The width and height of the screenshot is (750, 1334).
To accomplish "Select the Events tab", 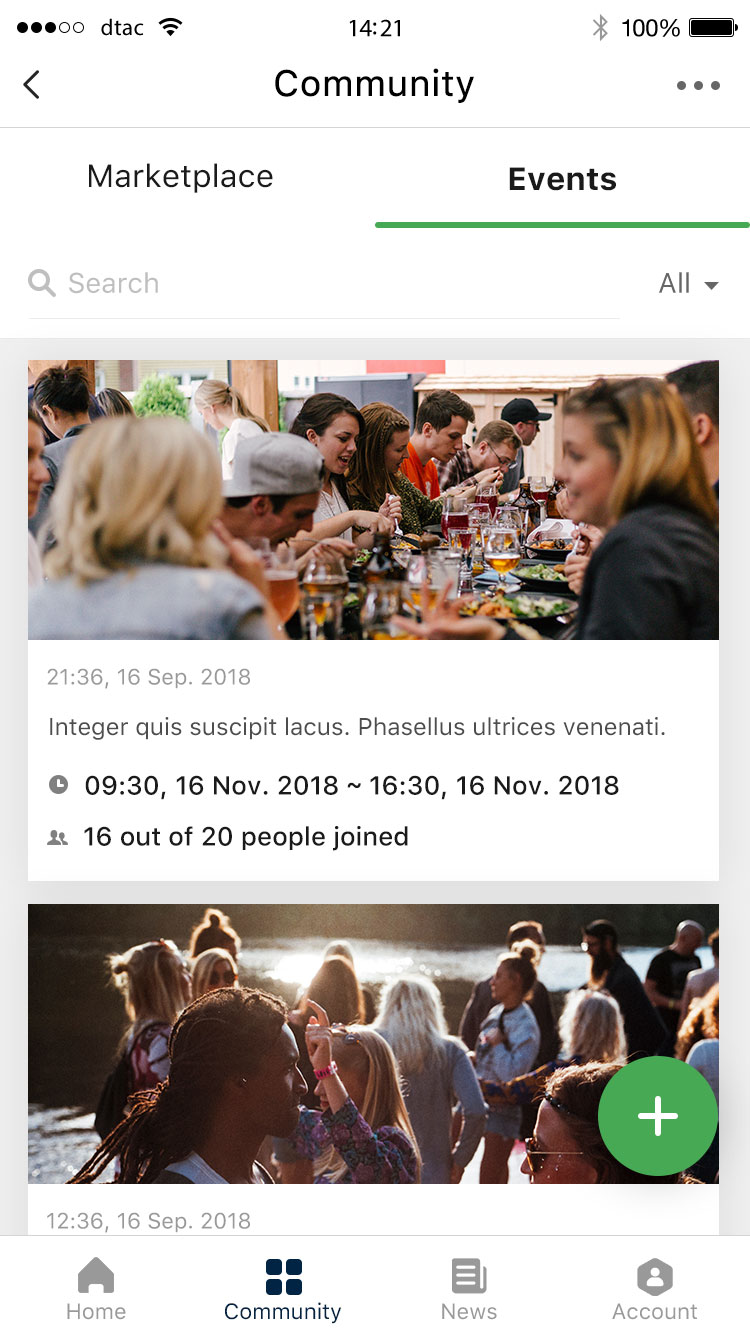I will point(562,179).
